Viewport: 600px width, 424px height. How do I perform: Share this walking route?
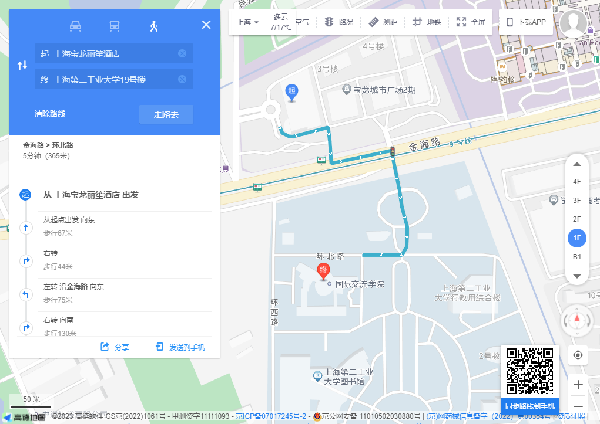point(115,347)
